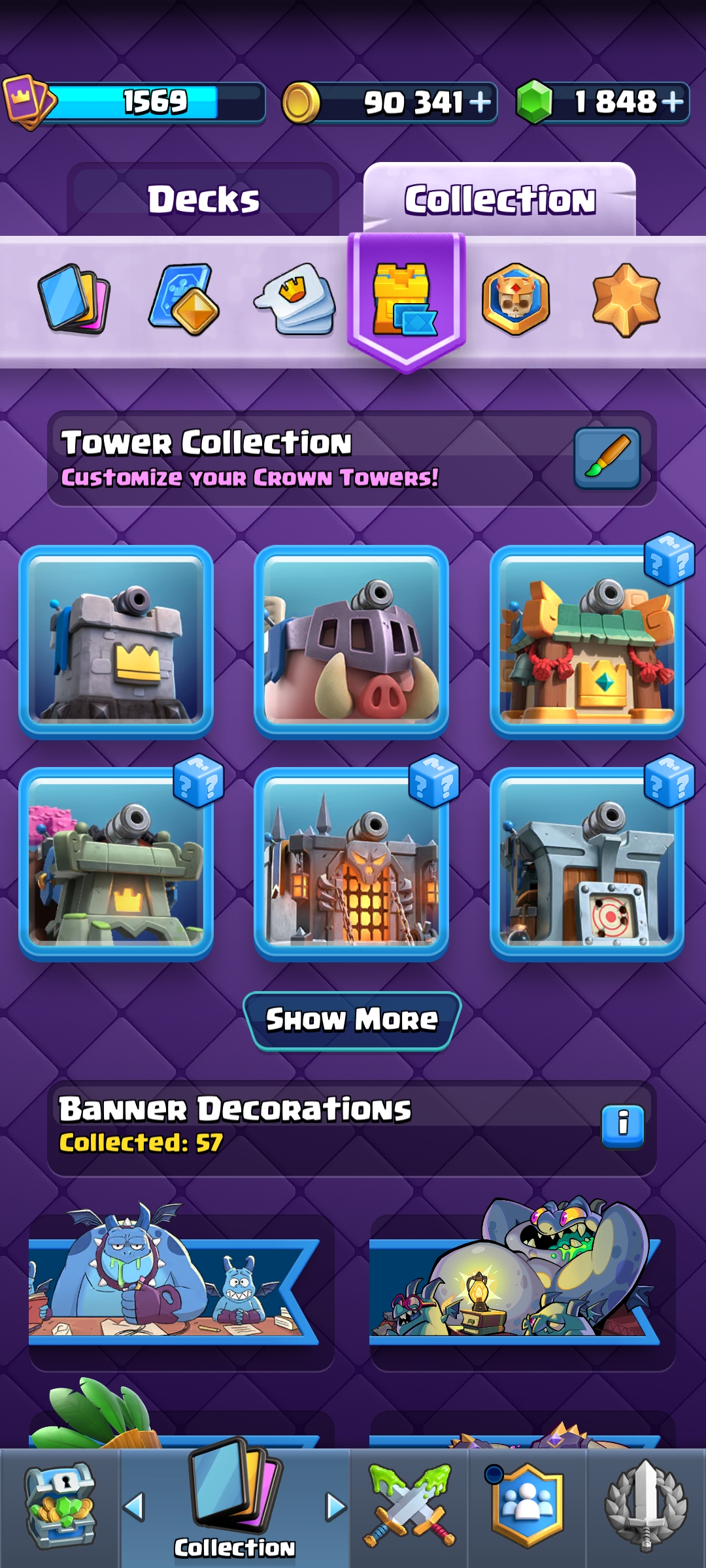The image size is (706, 1568).
Task: Open the clan social tab
Action: click(x=527, y=1507)
